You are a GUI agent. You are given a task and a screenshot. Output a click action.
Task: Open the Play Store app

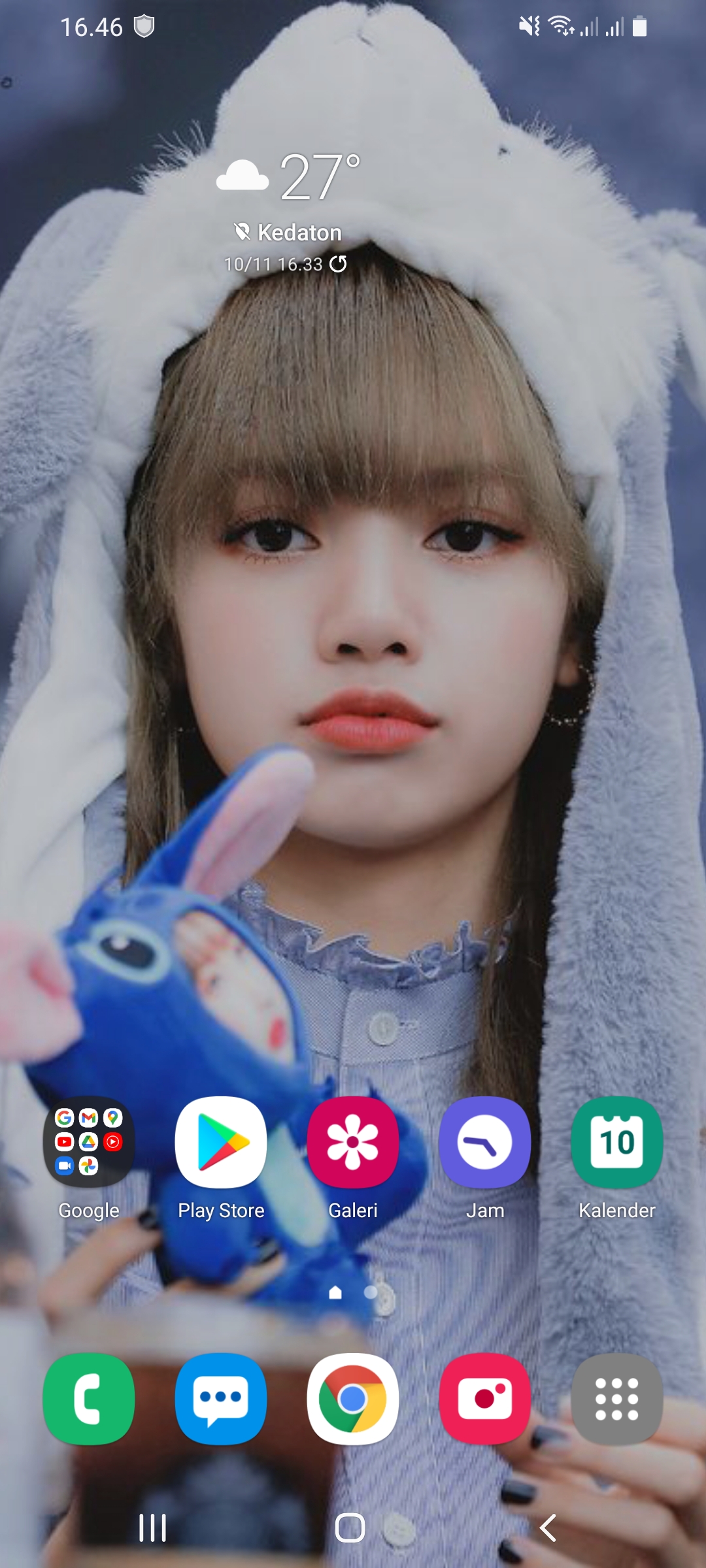[x=221, y=1142]
